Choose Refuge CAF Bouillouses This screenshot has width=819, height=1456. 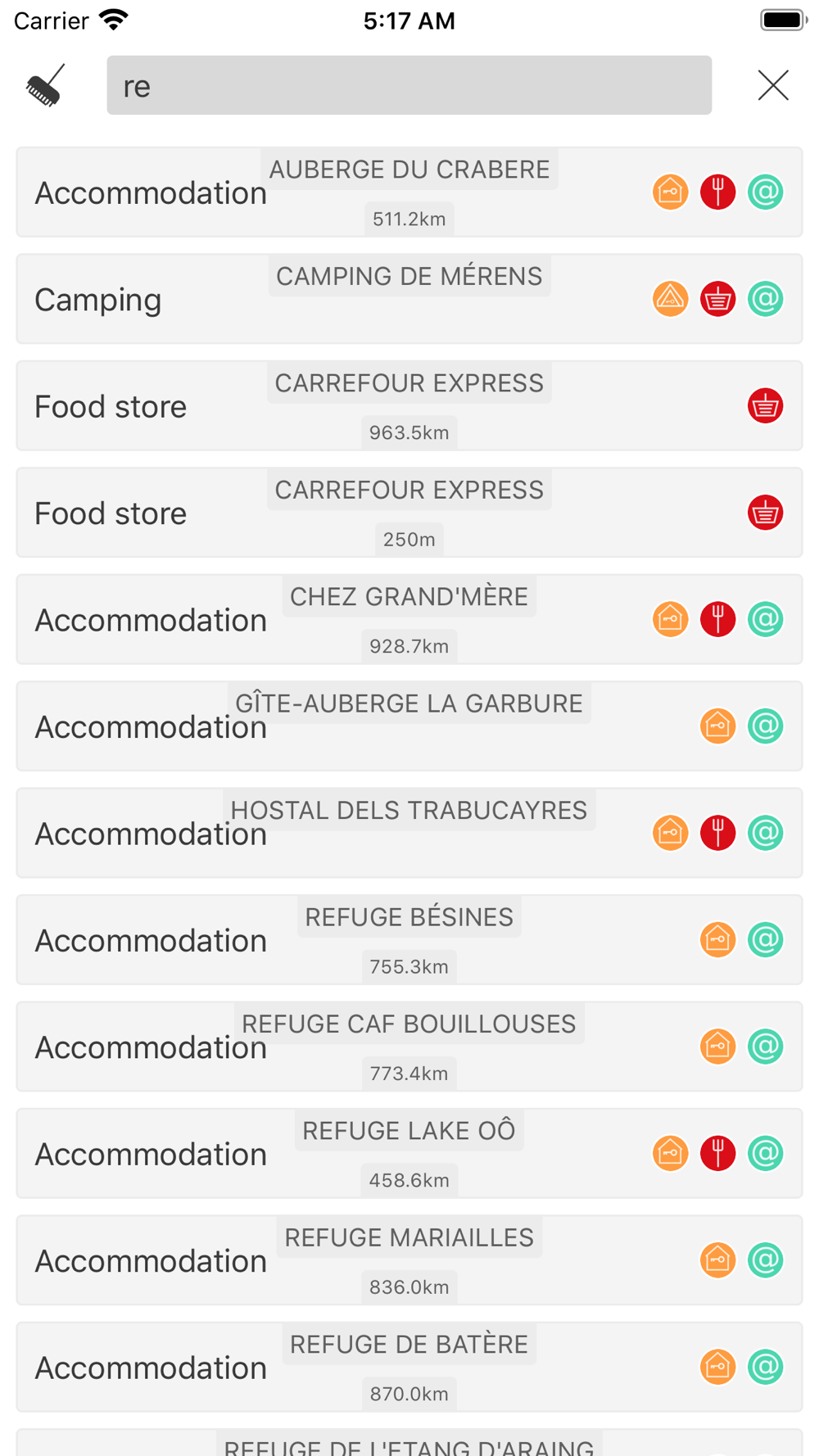click(409, 1047)
